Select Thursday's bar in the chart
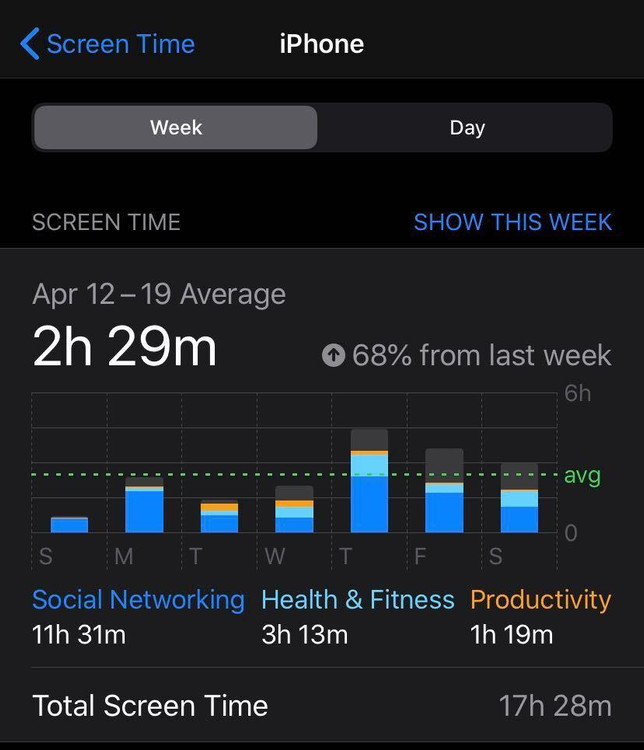 click(369, 482)
